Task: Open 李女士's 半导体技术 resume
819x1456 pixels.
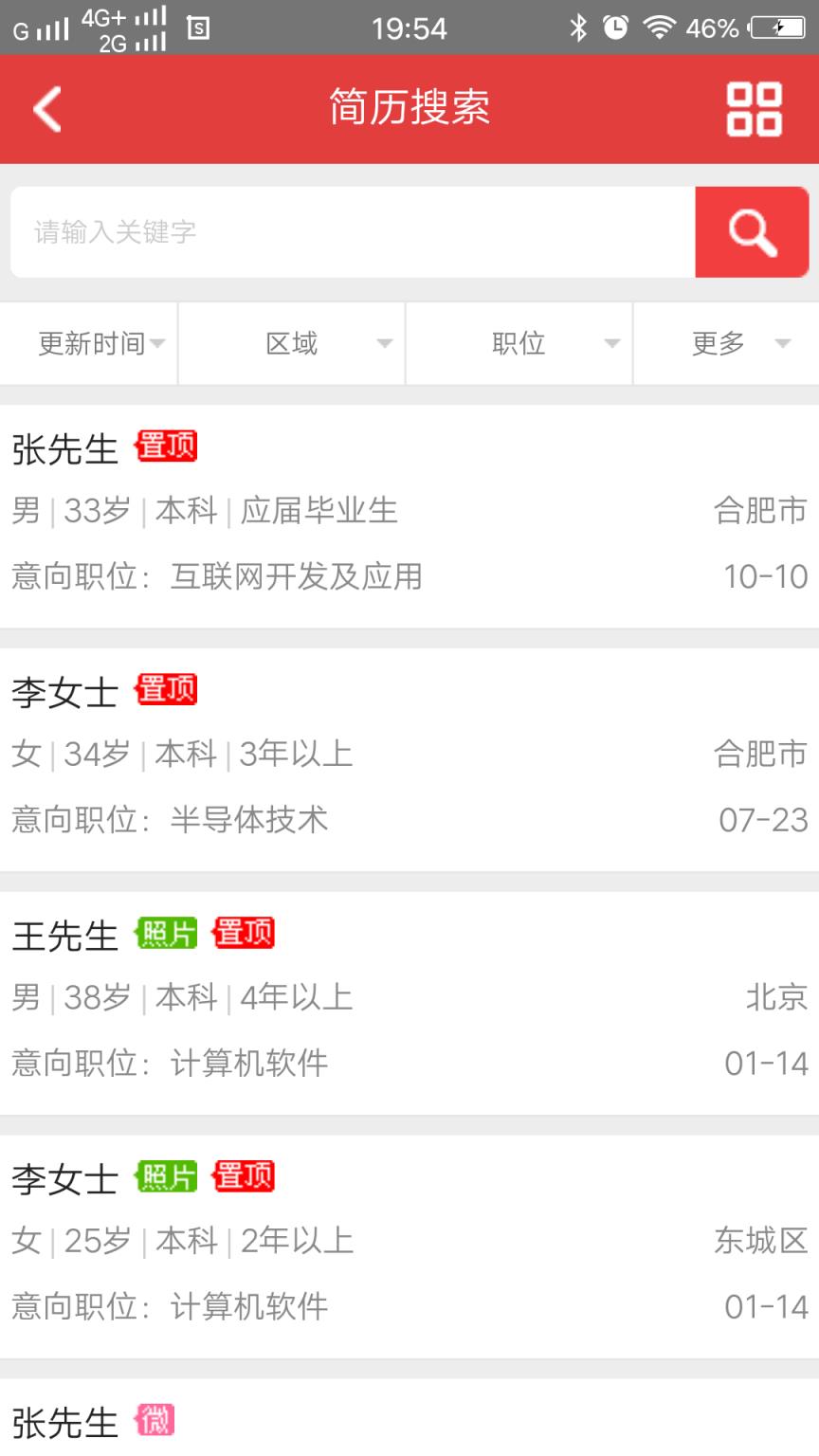Action: [x=408, y=755]
